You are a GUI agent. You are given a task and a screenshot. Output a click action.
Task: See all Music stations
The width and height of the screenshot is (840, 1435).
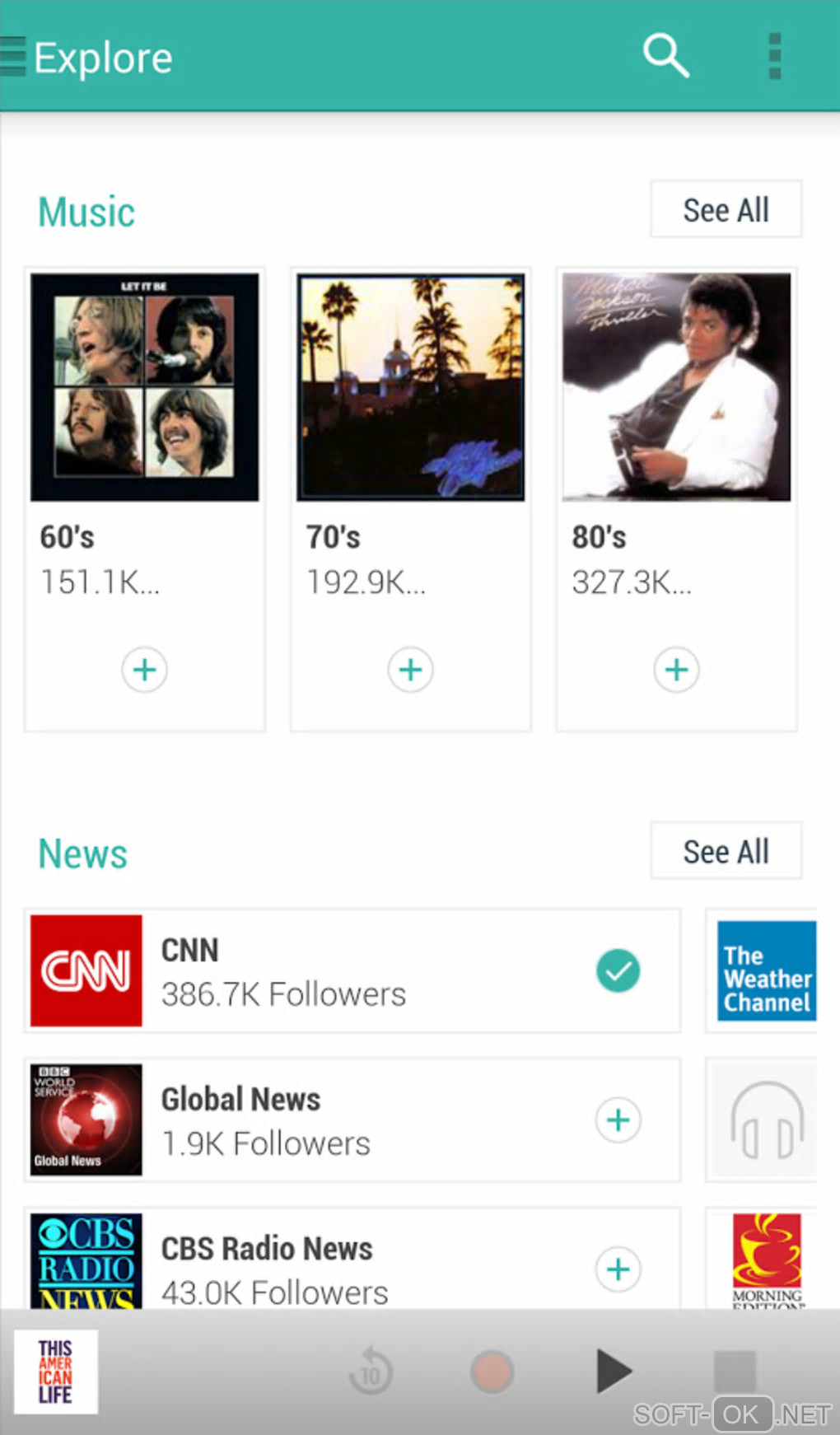tap(726, 210)
